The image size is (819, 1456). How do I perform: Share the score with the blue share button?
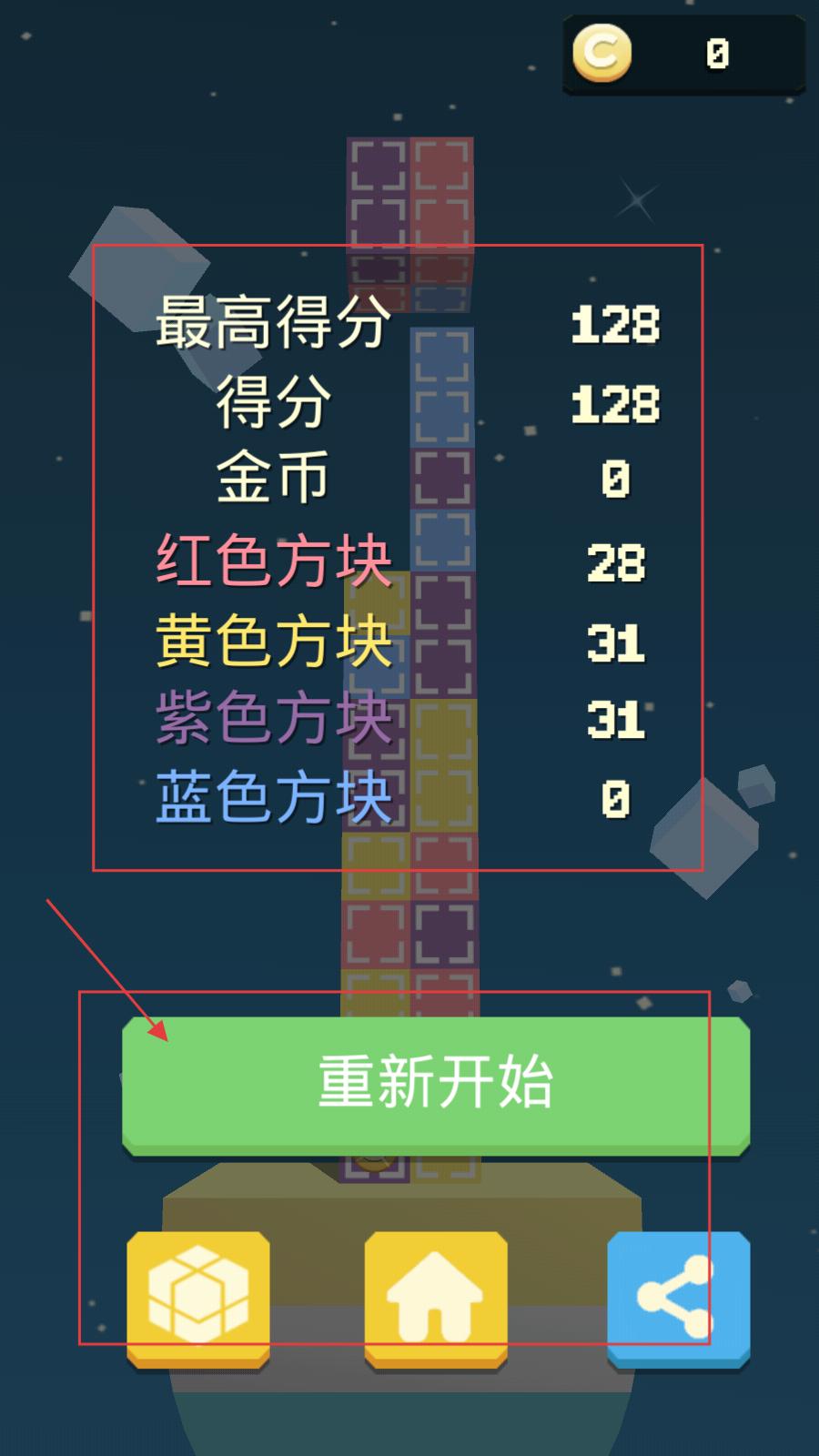[x=679, y=1299]
